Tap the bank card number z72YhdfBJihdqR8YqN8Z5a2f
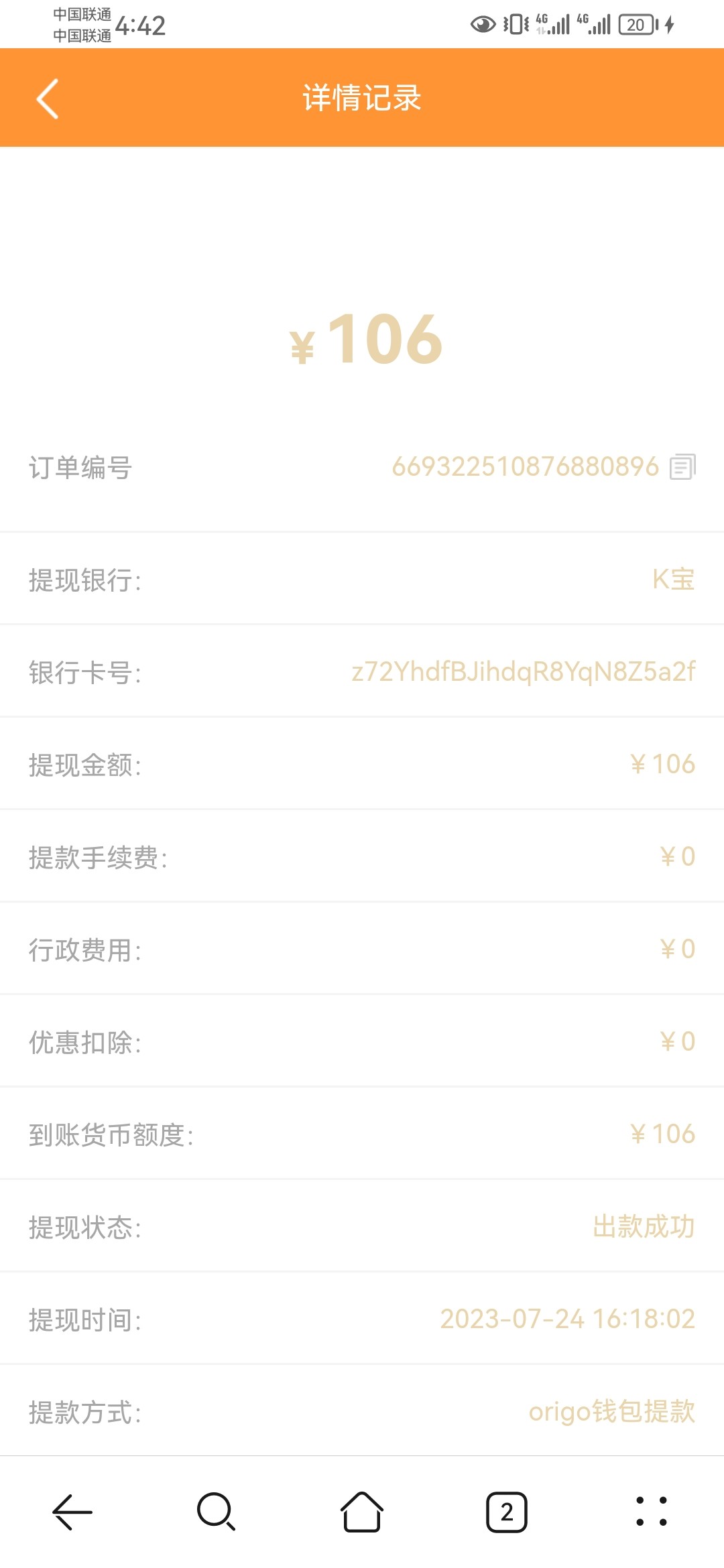Viewport: 724px width, 1568px height. pos(524,671)
